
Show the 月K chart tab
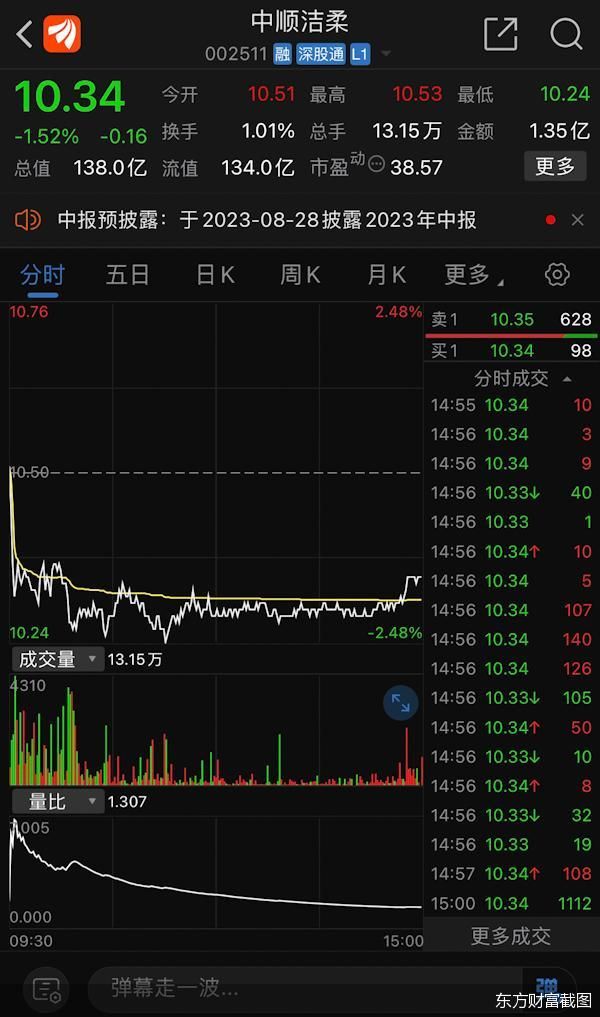[386, 275]
